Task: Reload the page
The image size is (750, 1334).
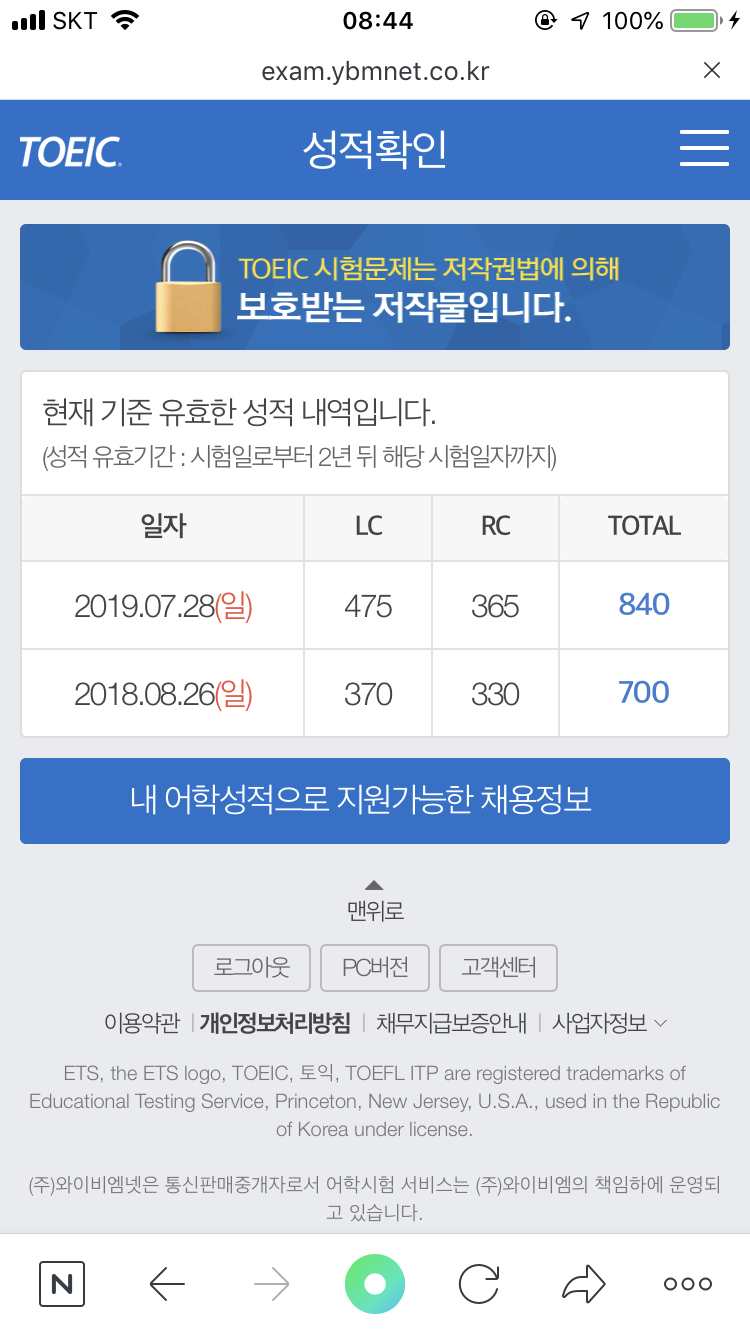Action: 479,1283
